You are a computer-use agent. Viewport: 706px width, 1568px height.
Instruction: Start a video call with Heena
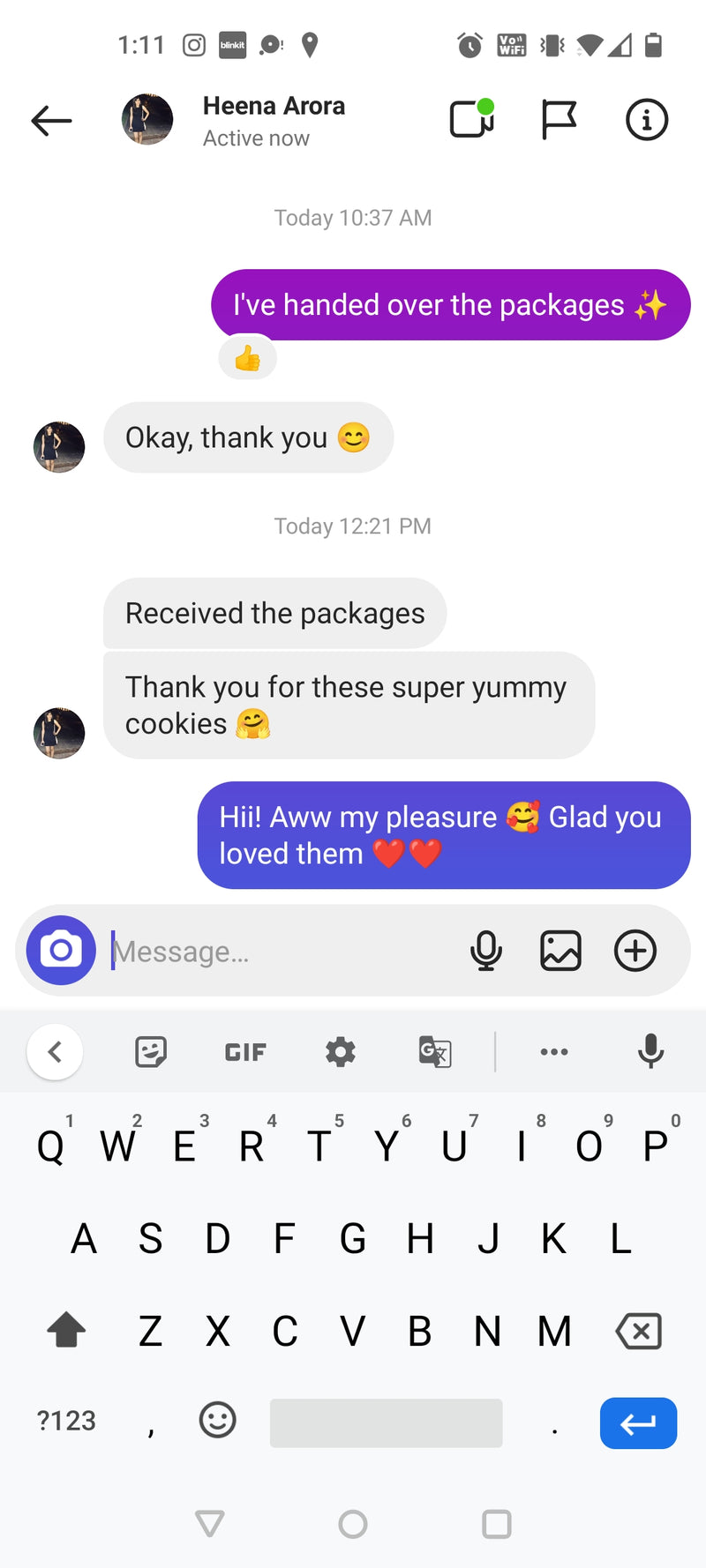pos(471,120)
